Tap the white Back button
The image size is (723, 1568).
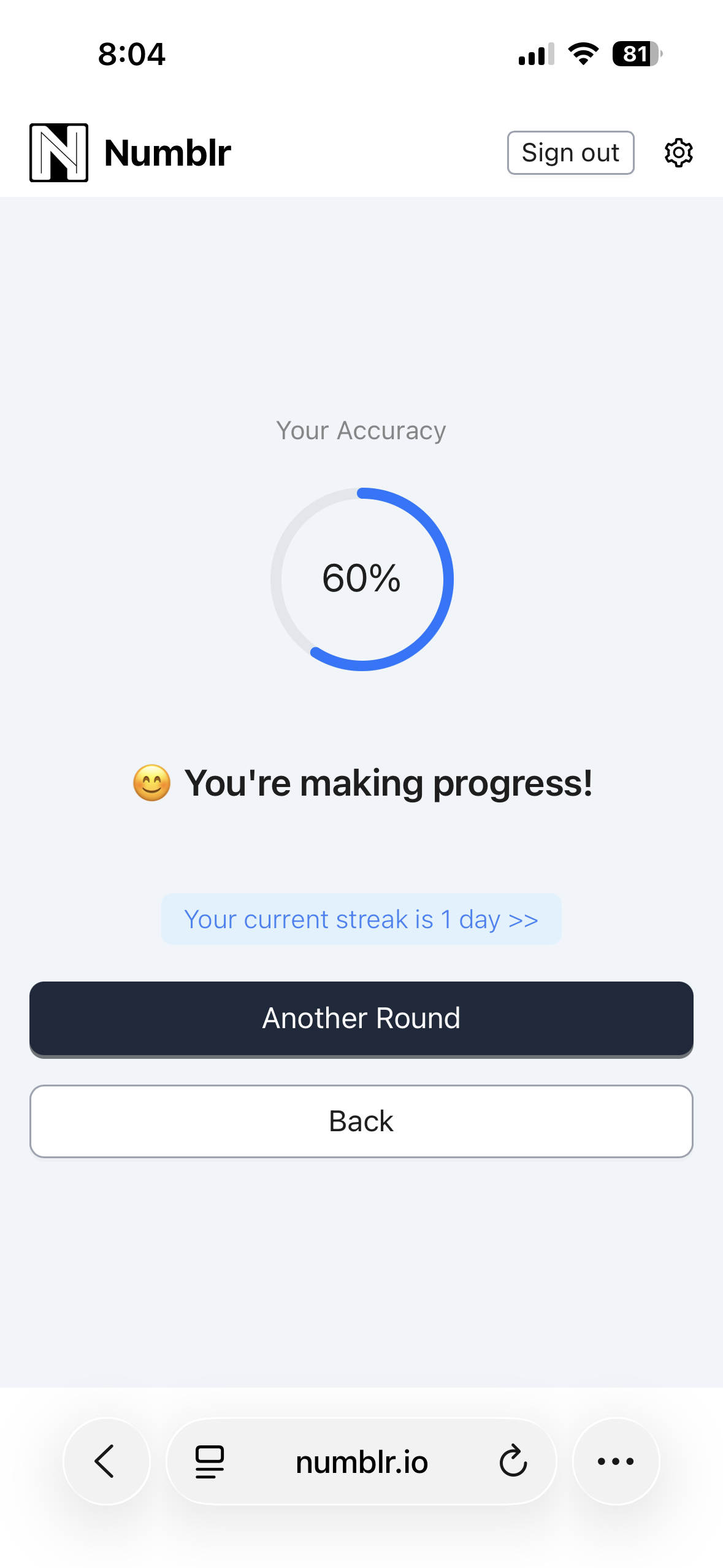(361, 1121)
